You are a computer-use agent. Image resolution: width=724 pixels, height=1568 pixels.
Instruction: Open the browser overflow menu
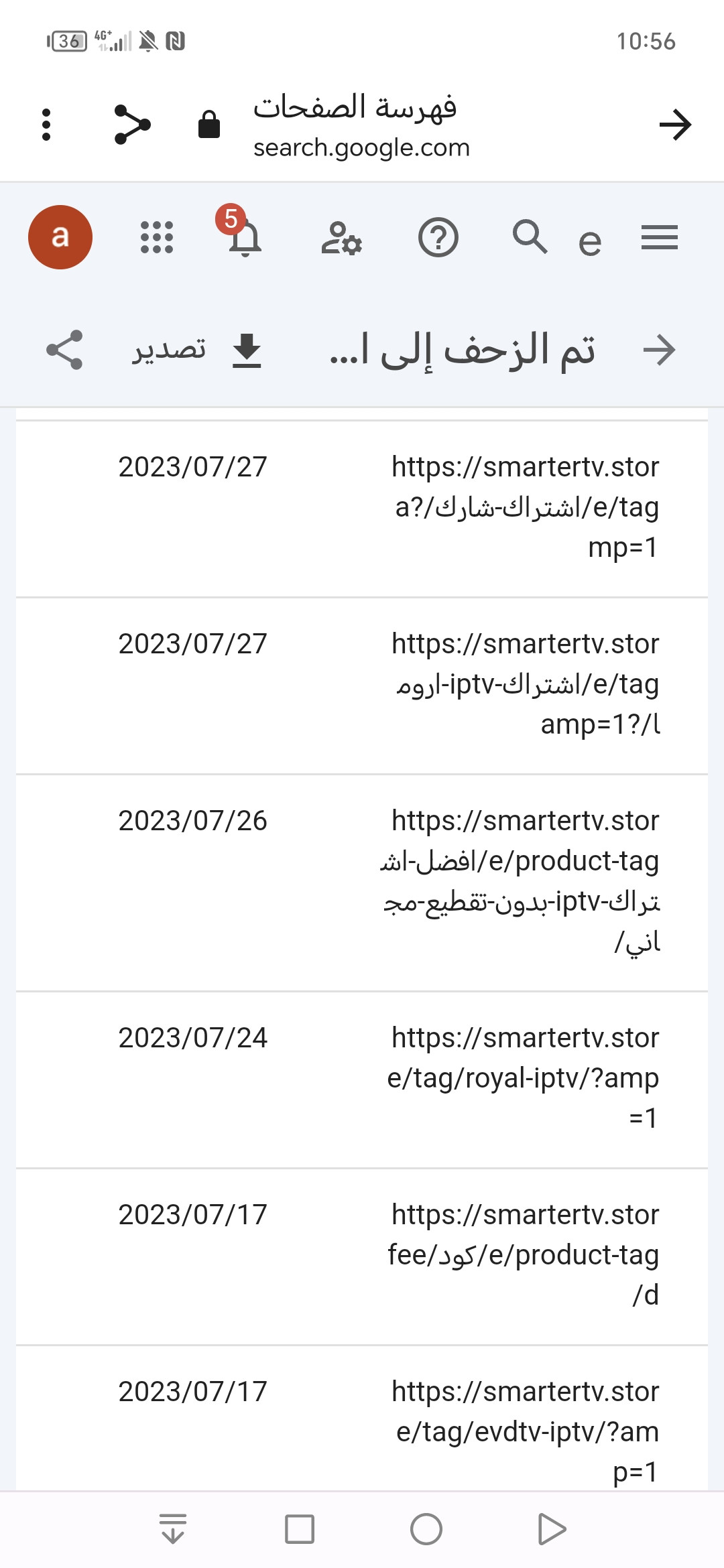[x=46, y=125]
